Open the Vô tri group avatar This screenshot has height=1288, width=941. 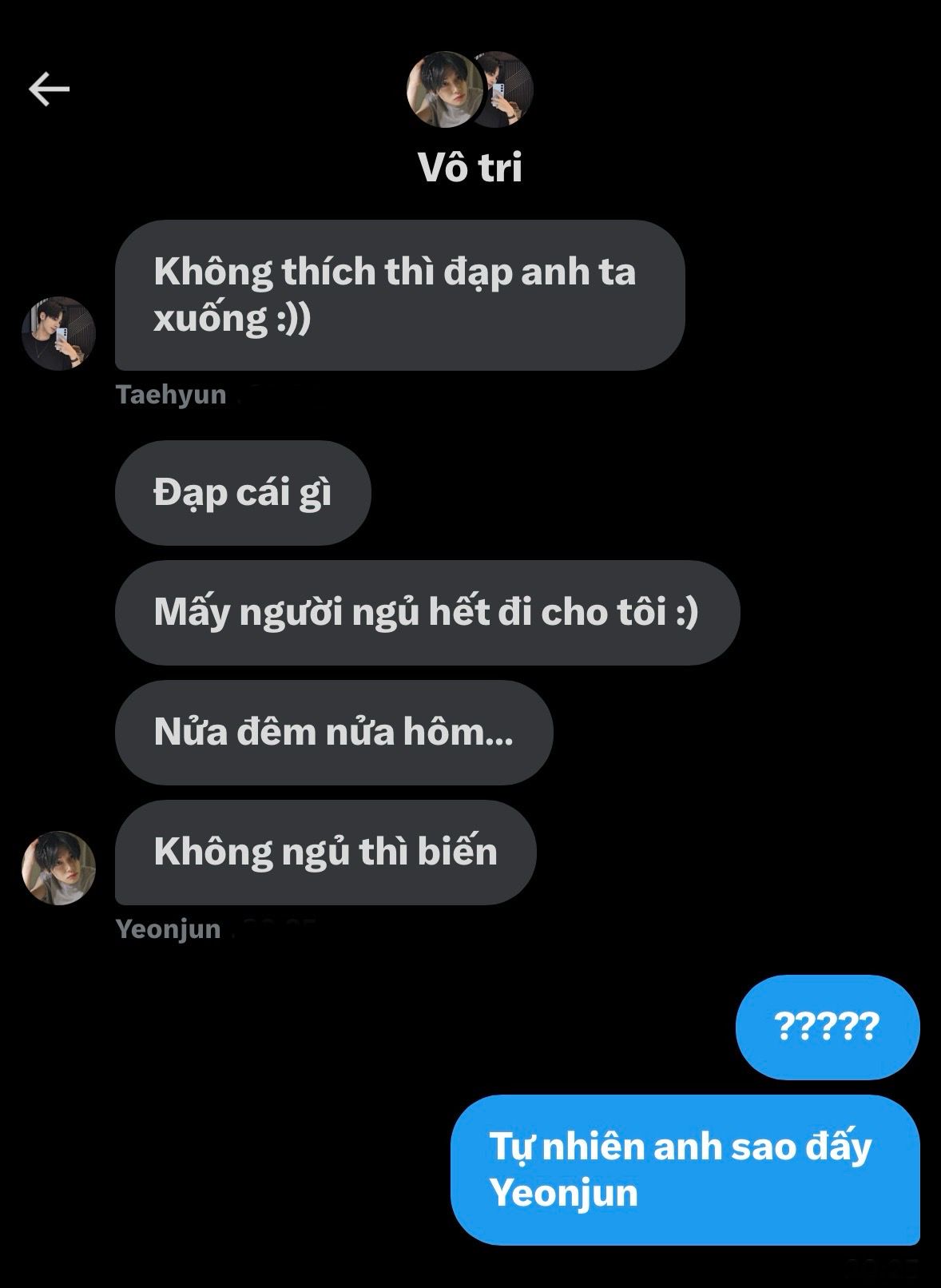pyautogui.click(x=470, y=89)
